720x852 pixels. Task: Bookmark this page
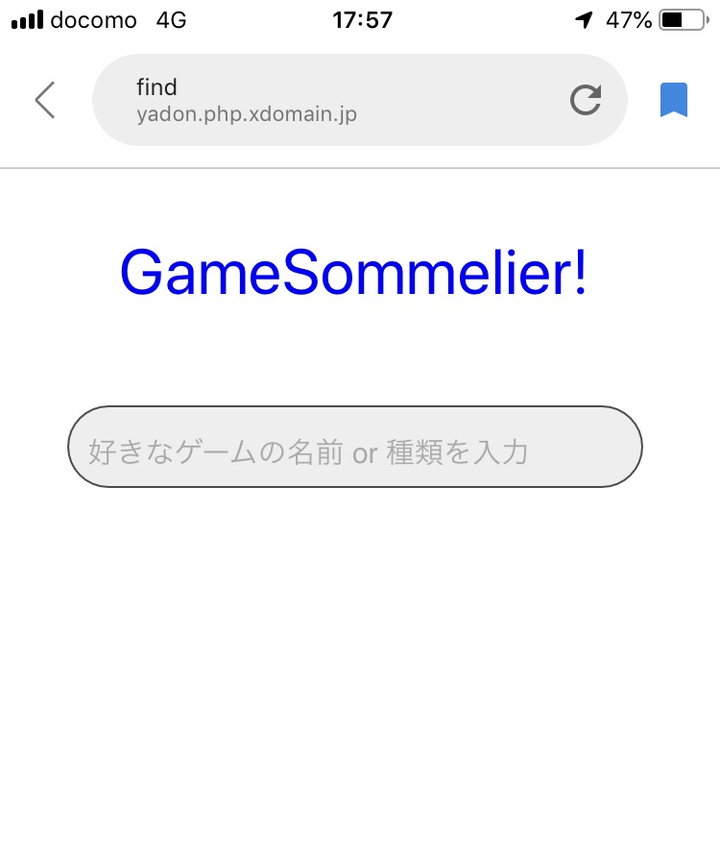(673, 100)
